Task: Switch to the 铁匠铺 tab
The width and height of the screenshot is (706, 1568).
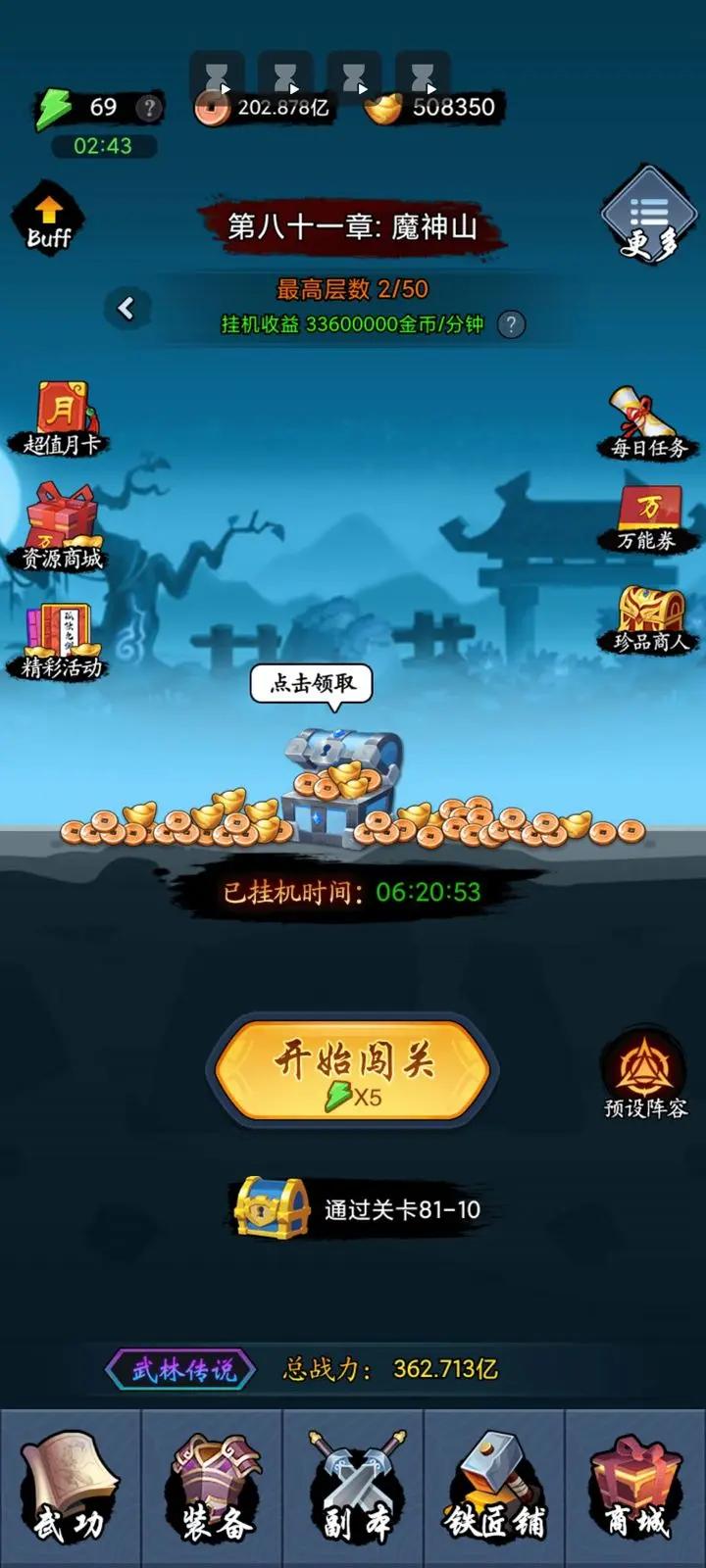Action: (x=494, y=1488)
